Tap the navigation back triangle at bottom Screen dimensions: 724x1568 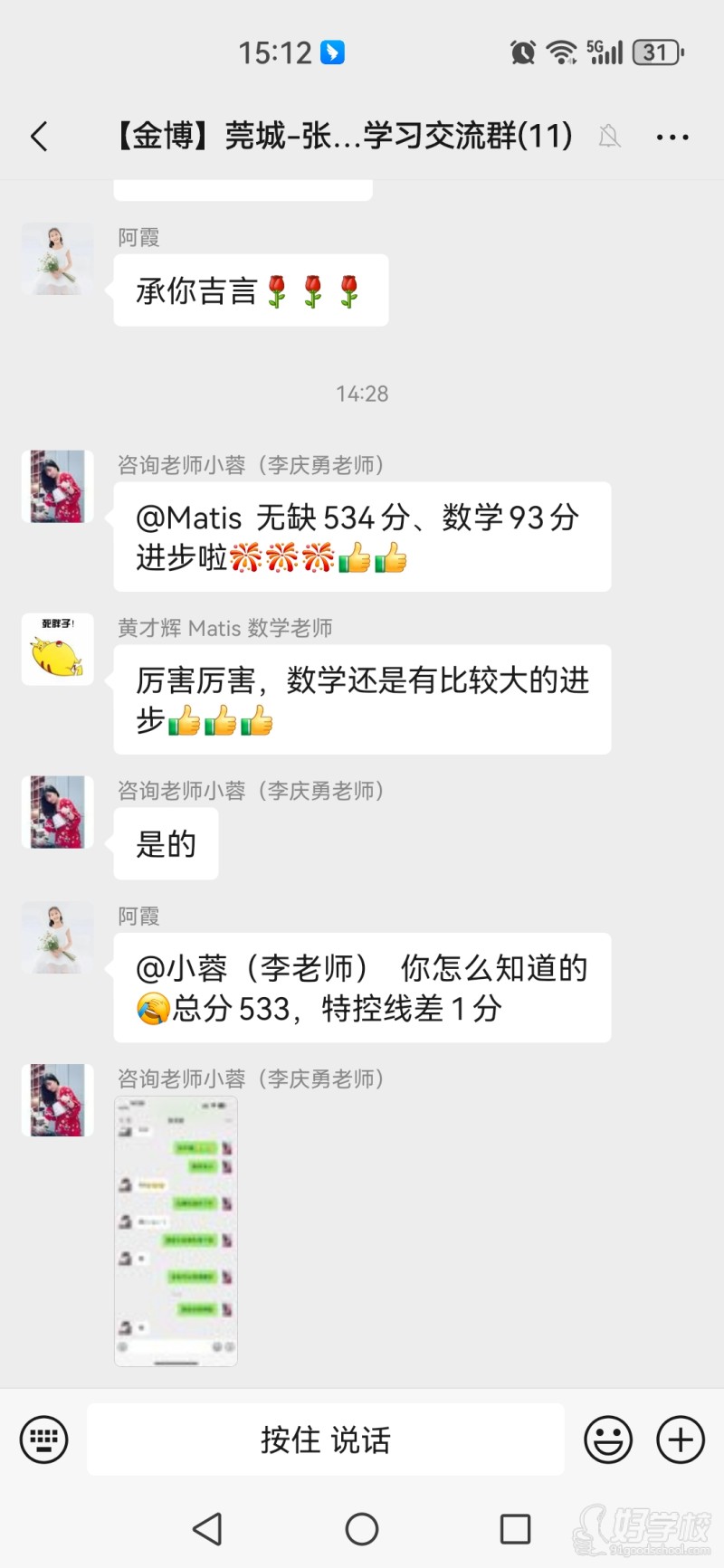click(x=208, y=1528)
